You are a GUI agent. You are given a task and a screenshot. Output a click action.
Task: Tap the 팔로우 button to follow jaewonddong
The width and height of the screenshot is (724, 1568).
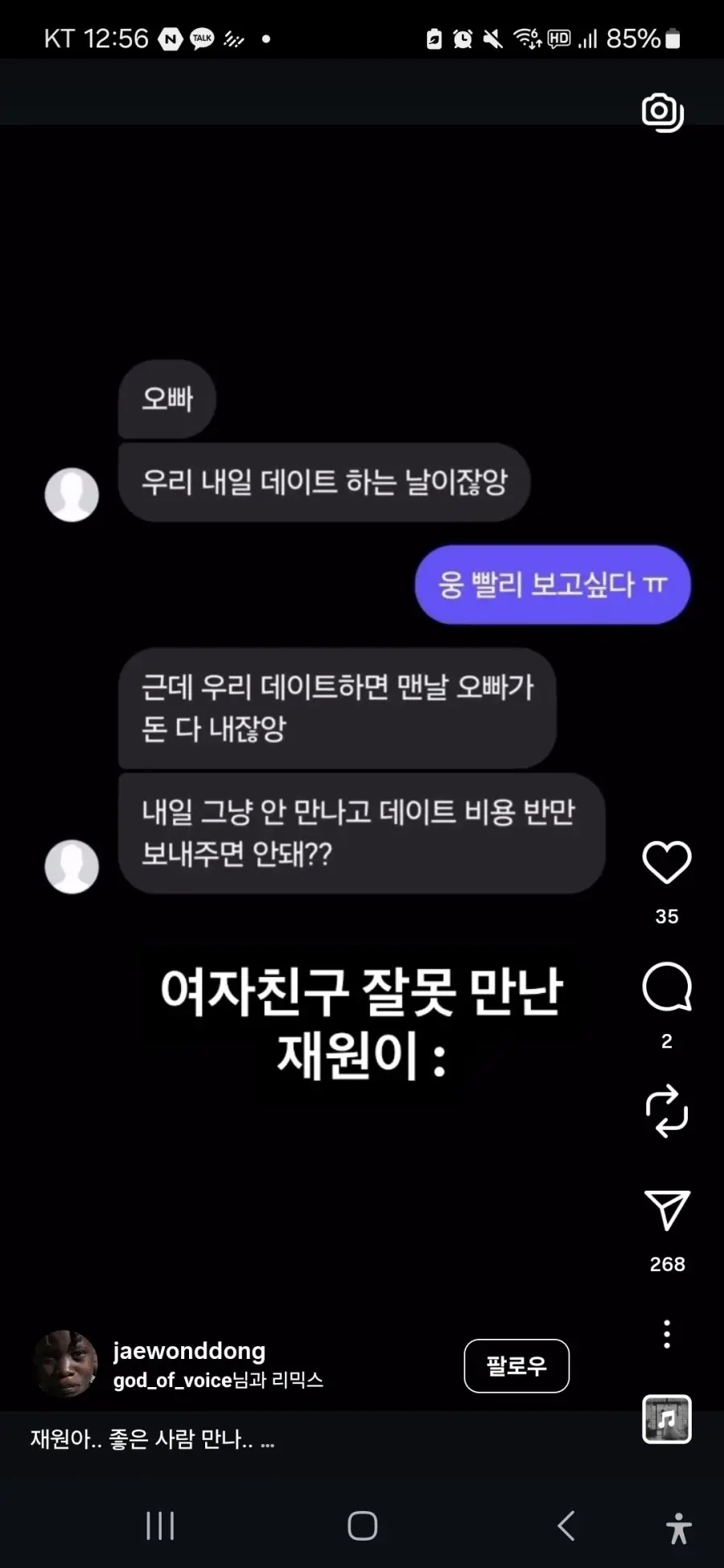pos(516,1365)
